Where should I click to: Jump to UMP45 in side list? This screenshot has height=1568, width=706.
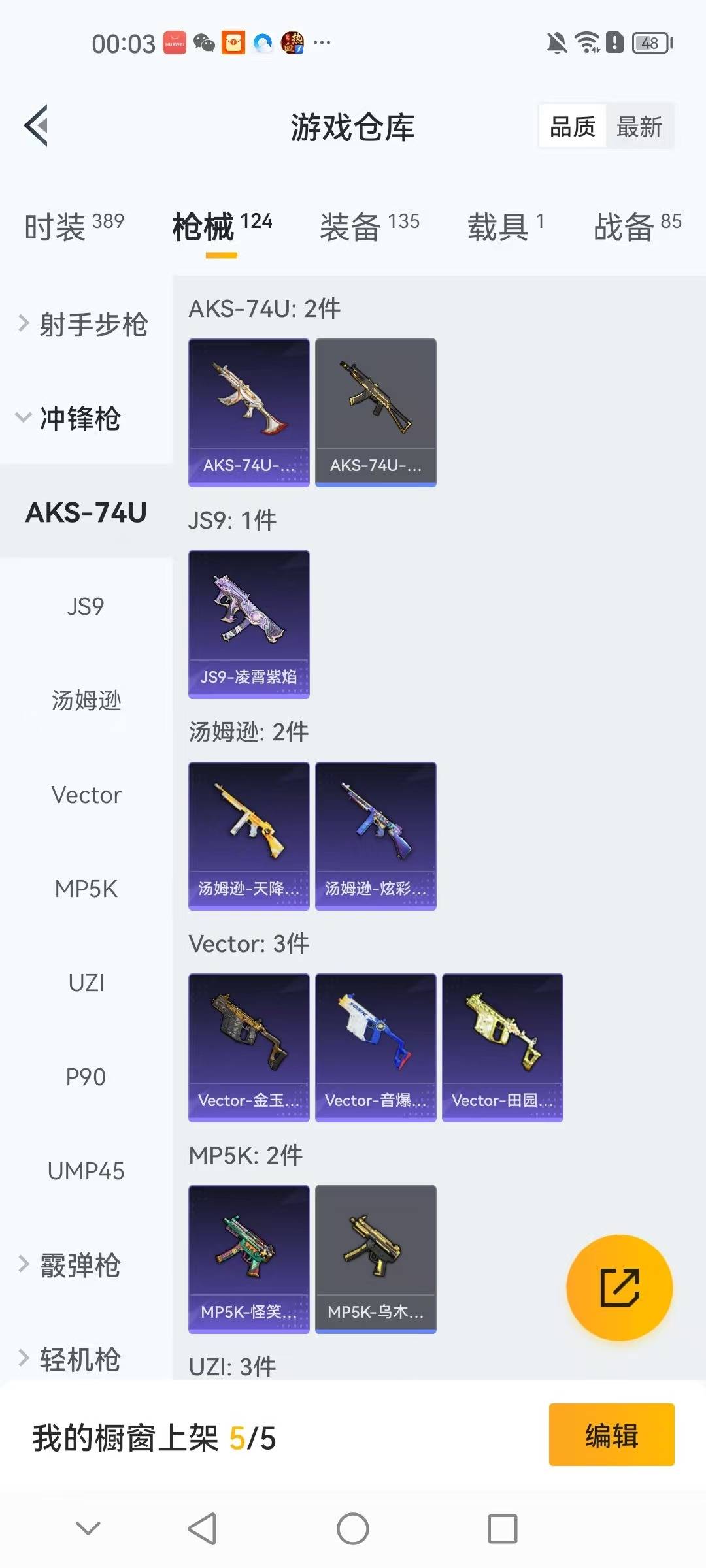tap(86, 1171)
